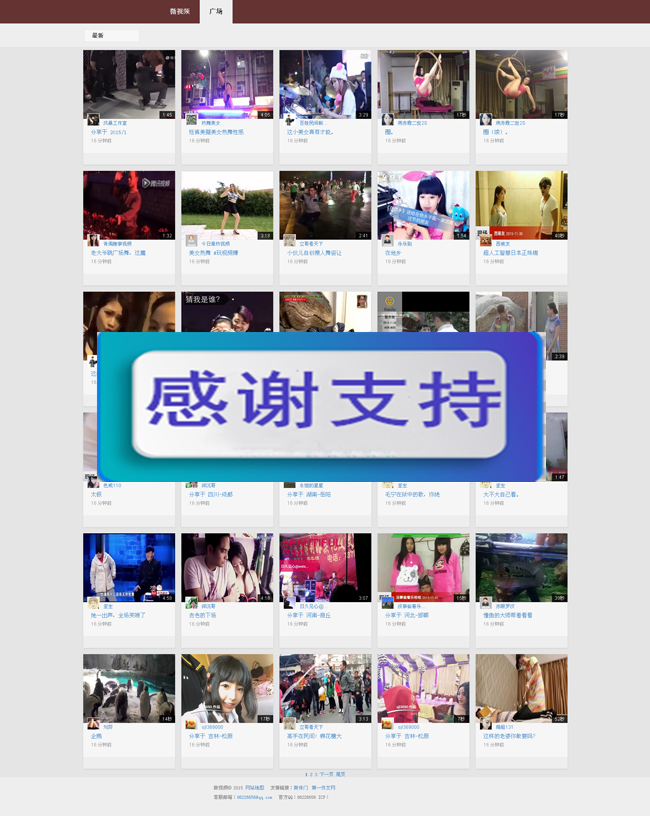The height and width of the screenshot is (816, 650).
Task: Open the video 这小美女真帮才能
Action: [x=325, y=85]
